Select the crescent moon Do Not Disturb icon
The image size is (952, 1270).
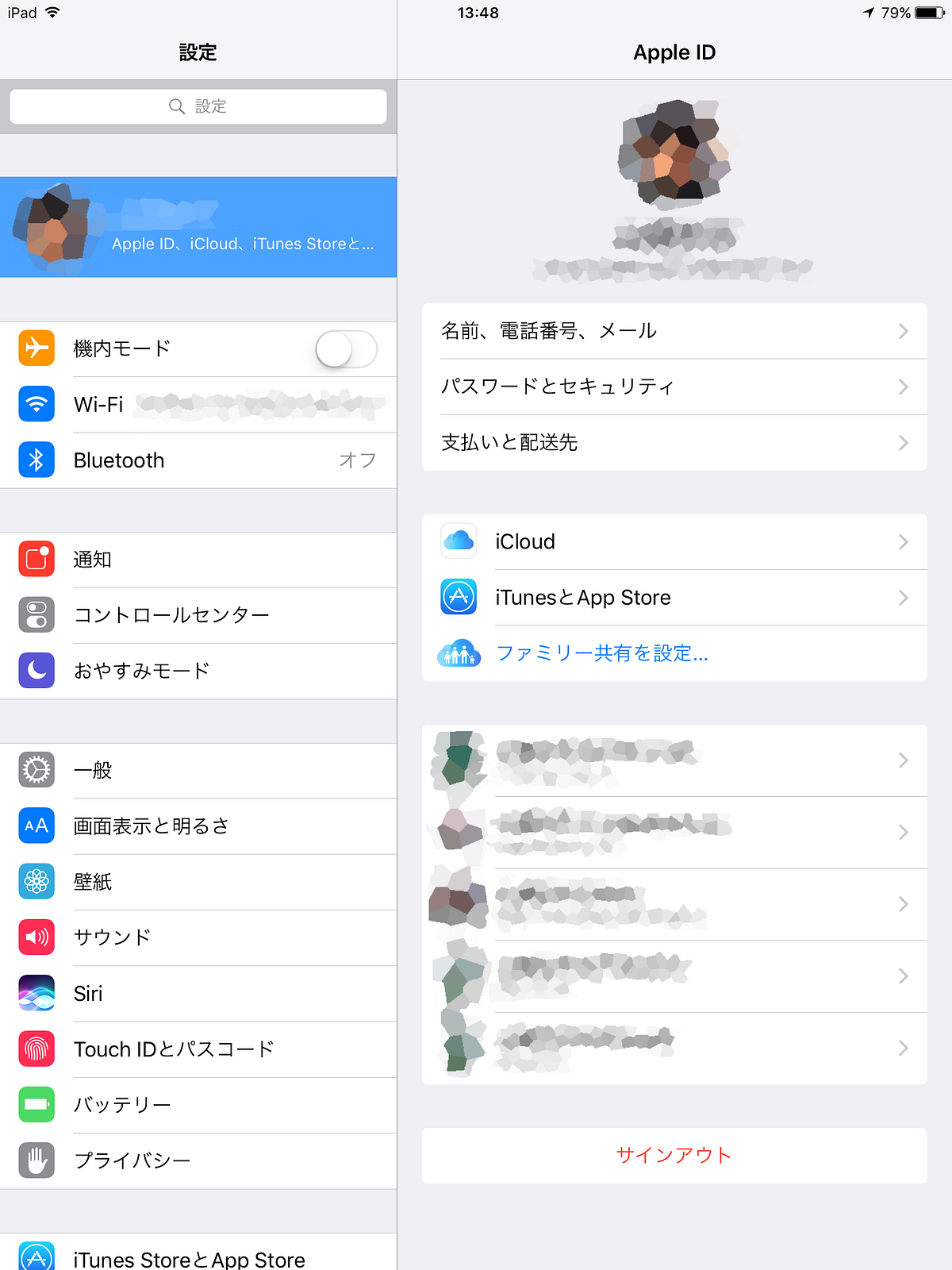pyautogui.click(x=36, y=671)
